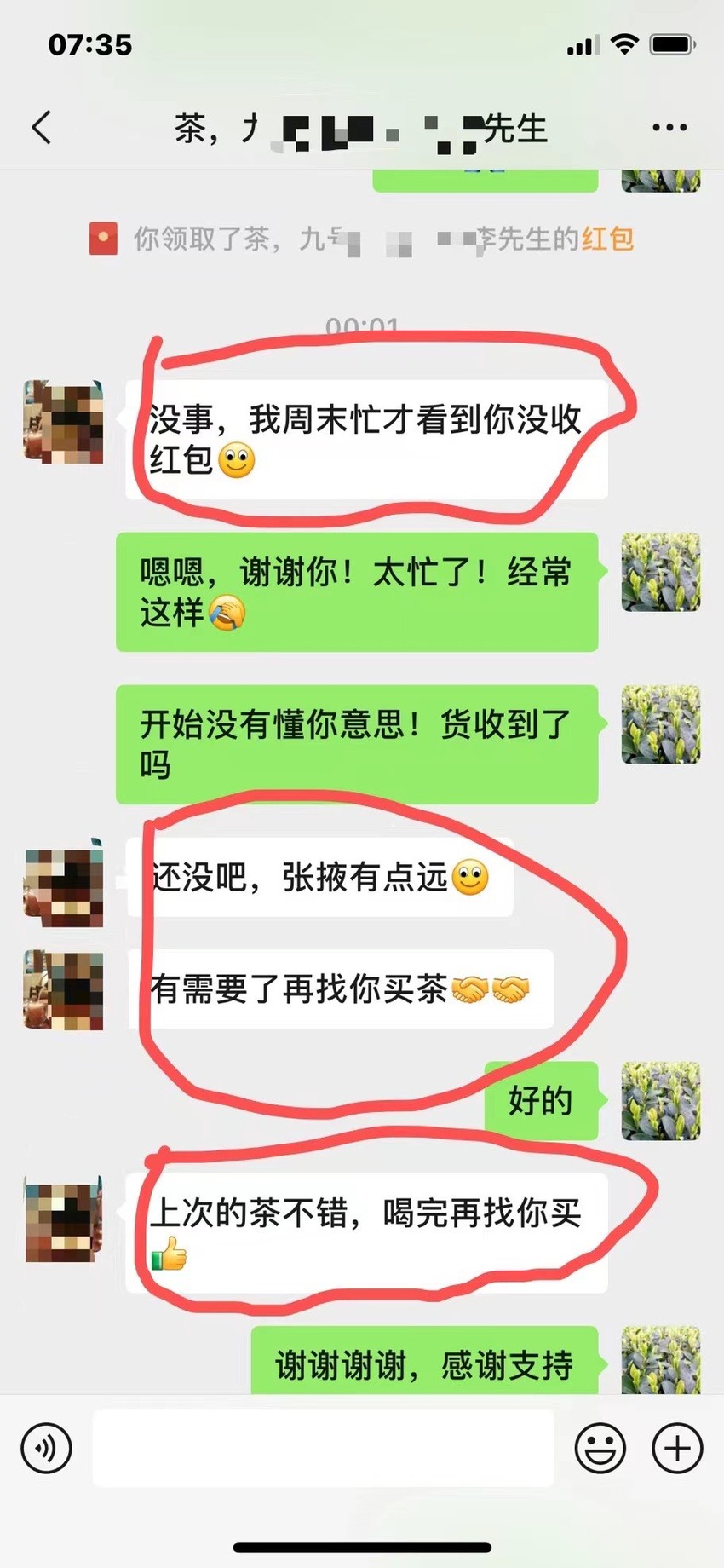The width and height of the screenshot is (724, 1568).
Task: Go back to the chat list
Action: pos(42,128)
